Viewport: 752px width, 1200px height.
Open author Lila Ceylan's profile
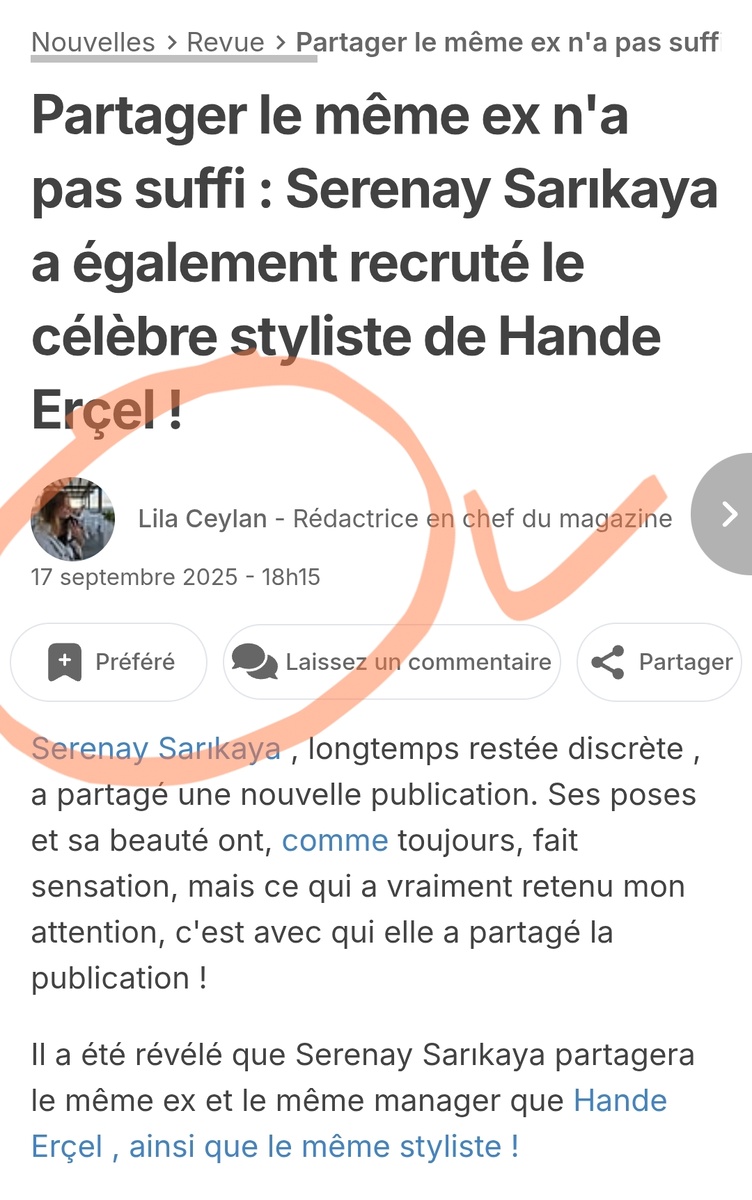(x=202, y=519)
